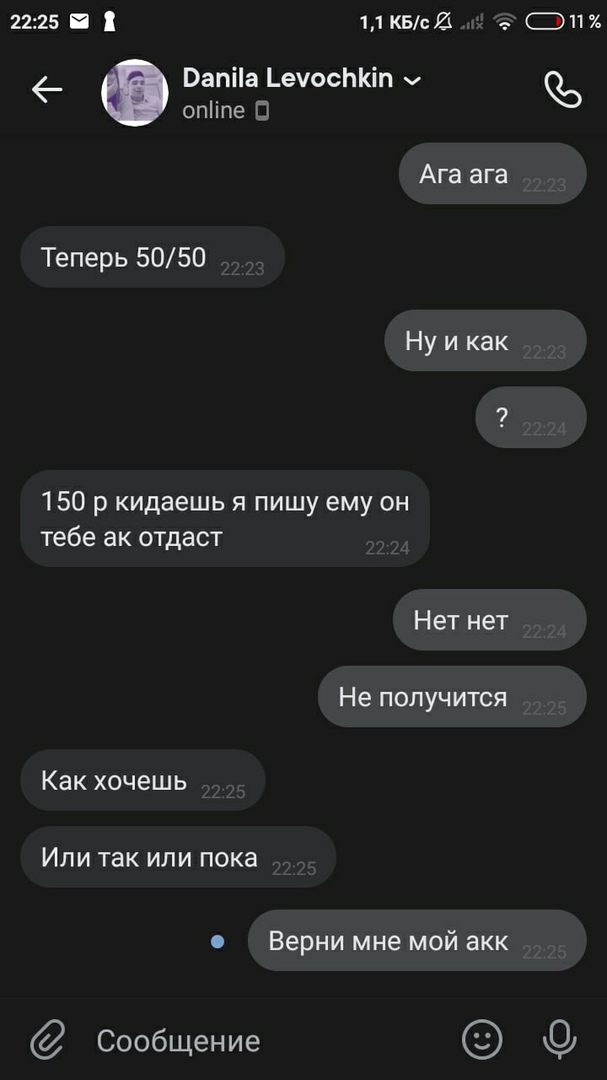Open the emoji picker
The width and height of the screenshot is (607, 1080).
tap(482, 1040)
